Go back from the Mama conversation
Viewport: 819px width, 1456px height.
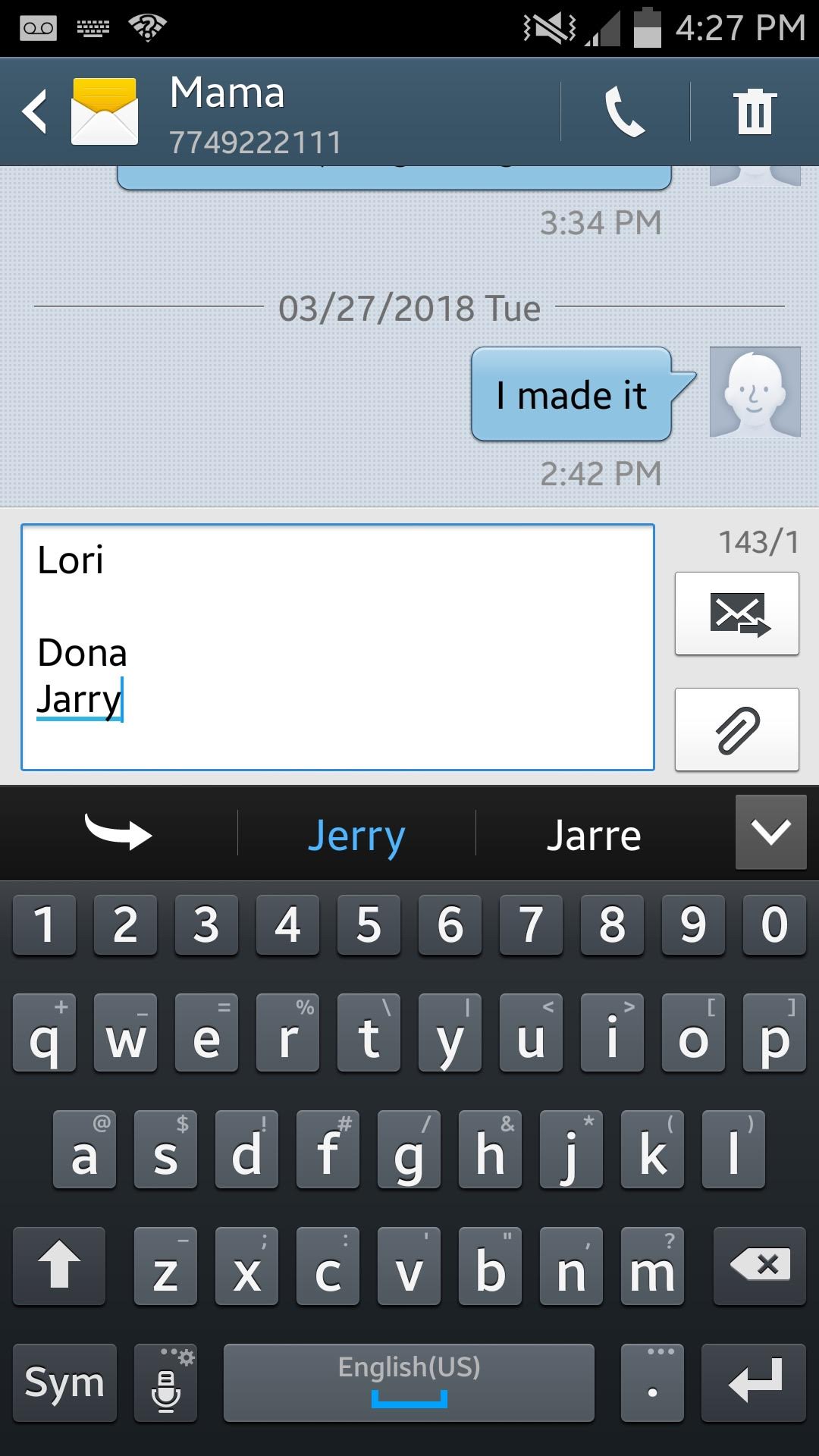[x=36, y=111]
